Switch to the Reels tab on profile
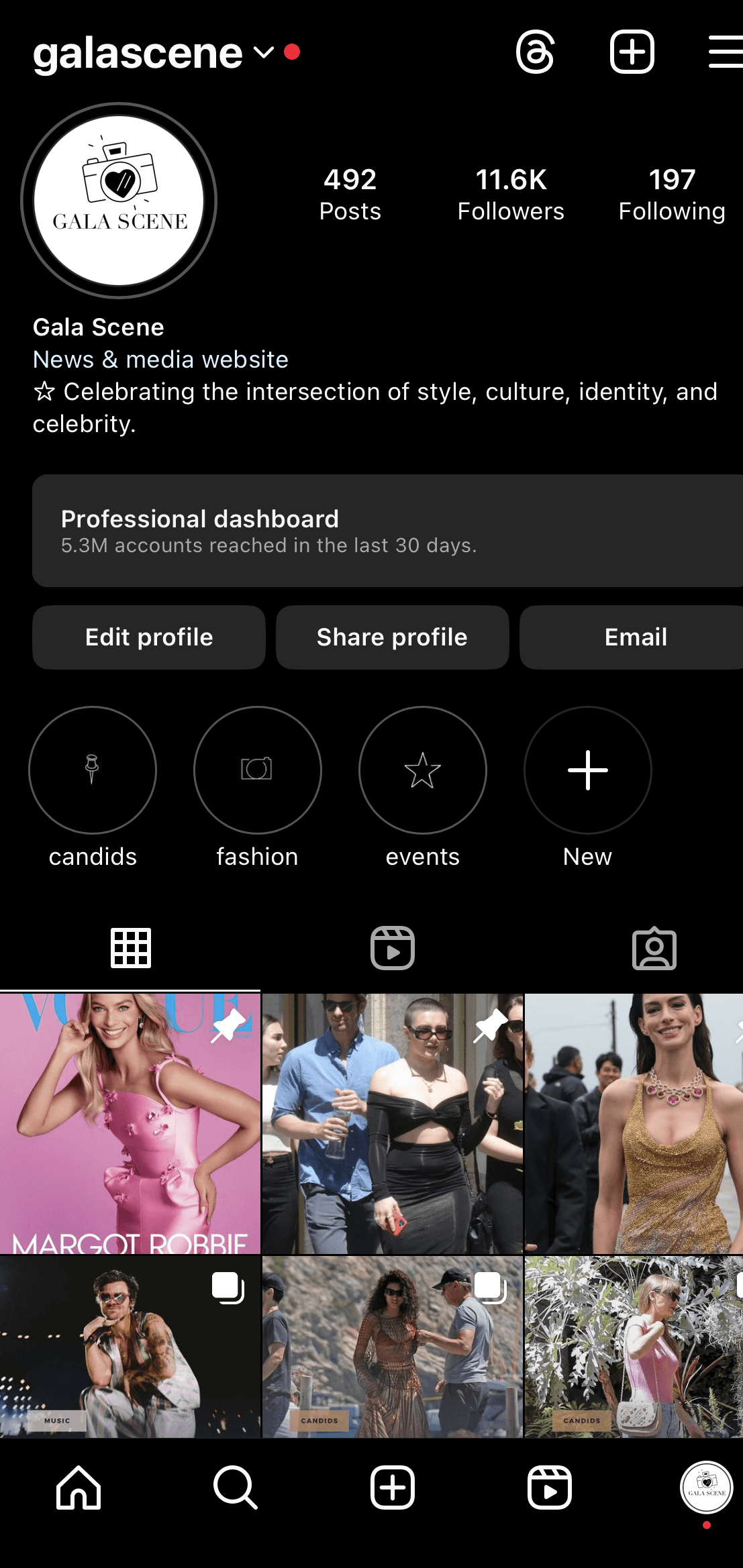 [x=393, y=948]
